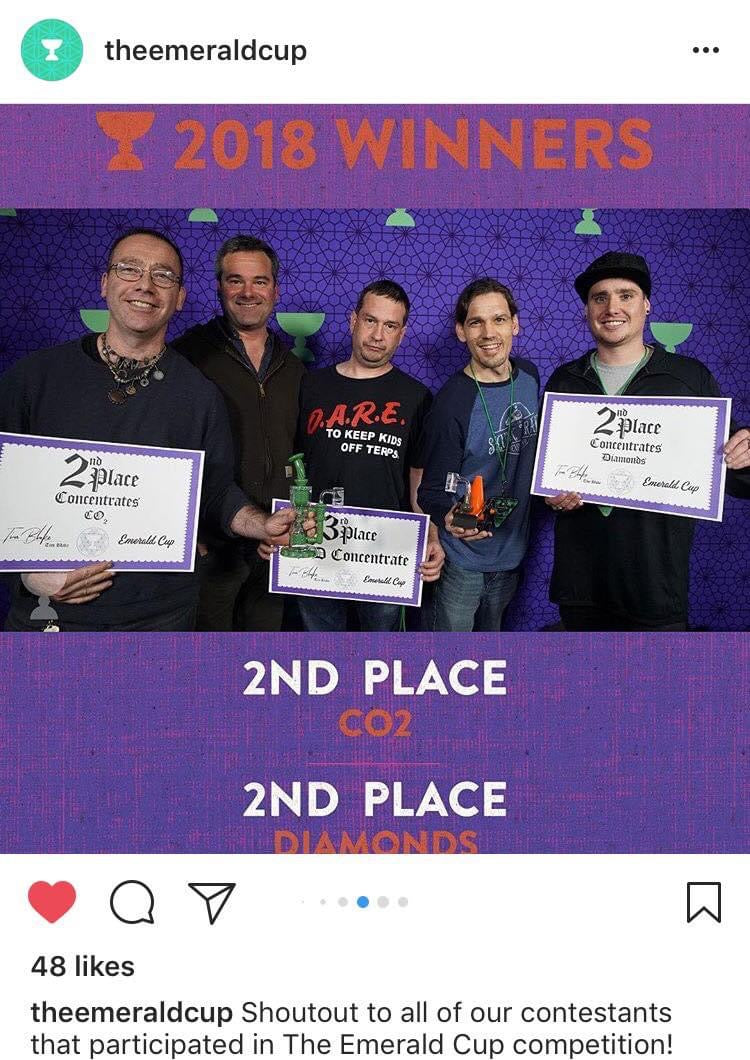Viewport: 750px width, 1060px height.
Task: Bookmark this post
Action: point(704,902)
